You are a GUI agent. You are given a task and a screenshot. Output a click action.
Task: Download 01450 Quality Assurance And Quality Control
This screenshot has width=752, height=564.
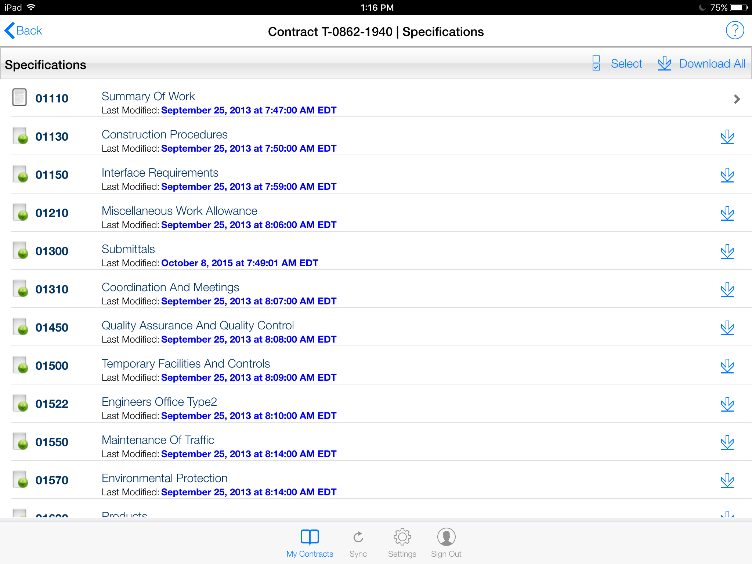(x=727, y=328)
